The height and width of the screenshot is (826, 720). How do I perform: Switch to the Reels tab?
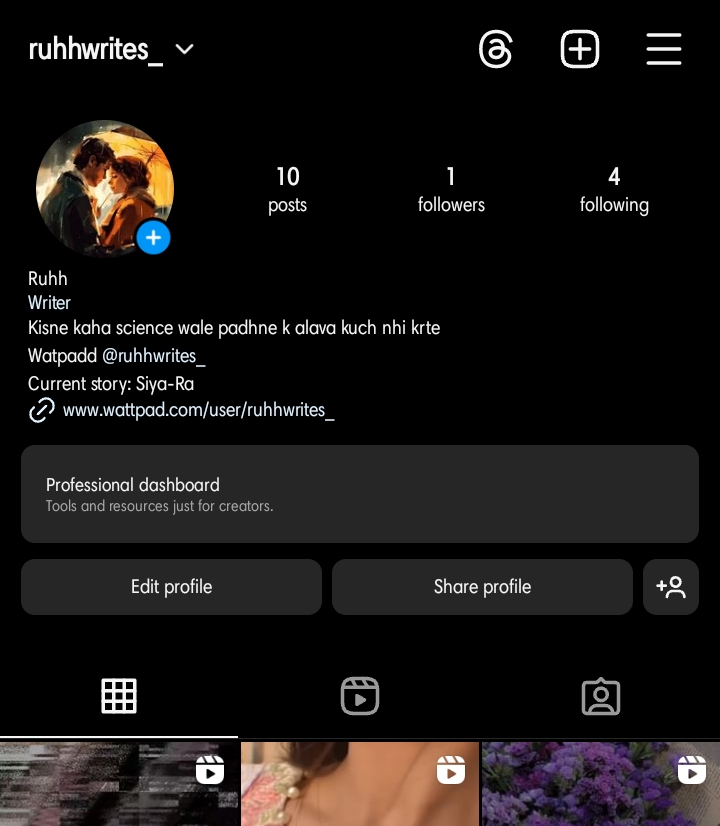point(360,696)
